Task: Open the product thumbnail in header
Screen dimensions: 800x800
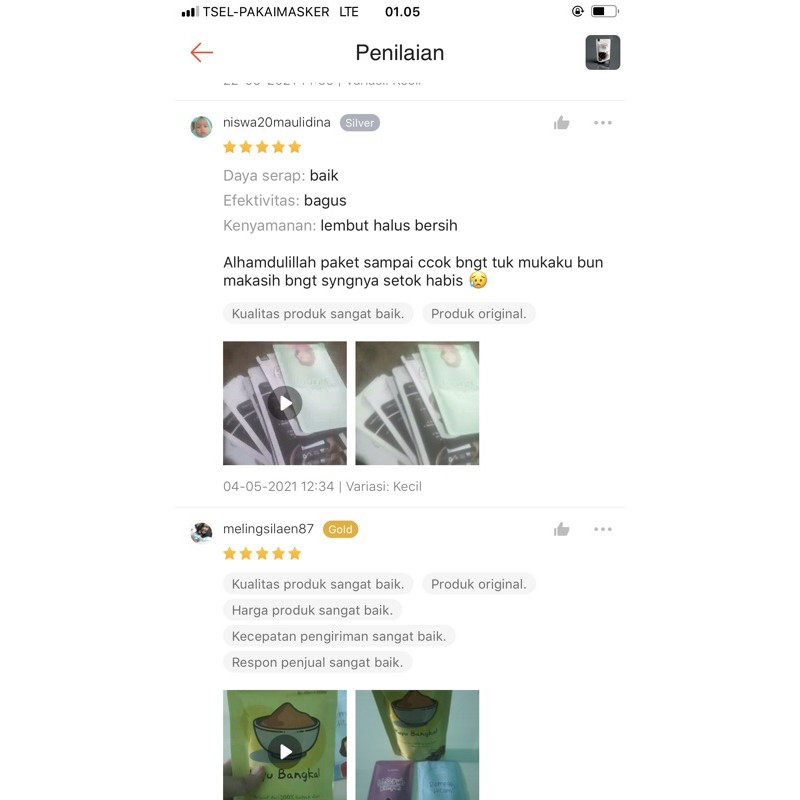Action: (602, 53)
